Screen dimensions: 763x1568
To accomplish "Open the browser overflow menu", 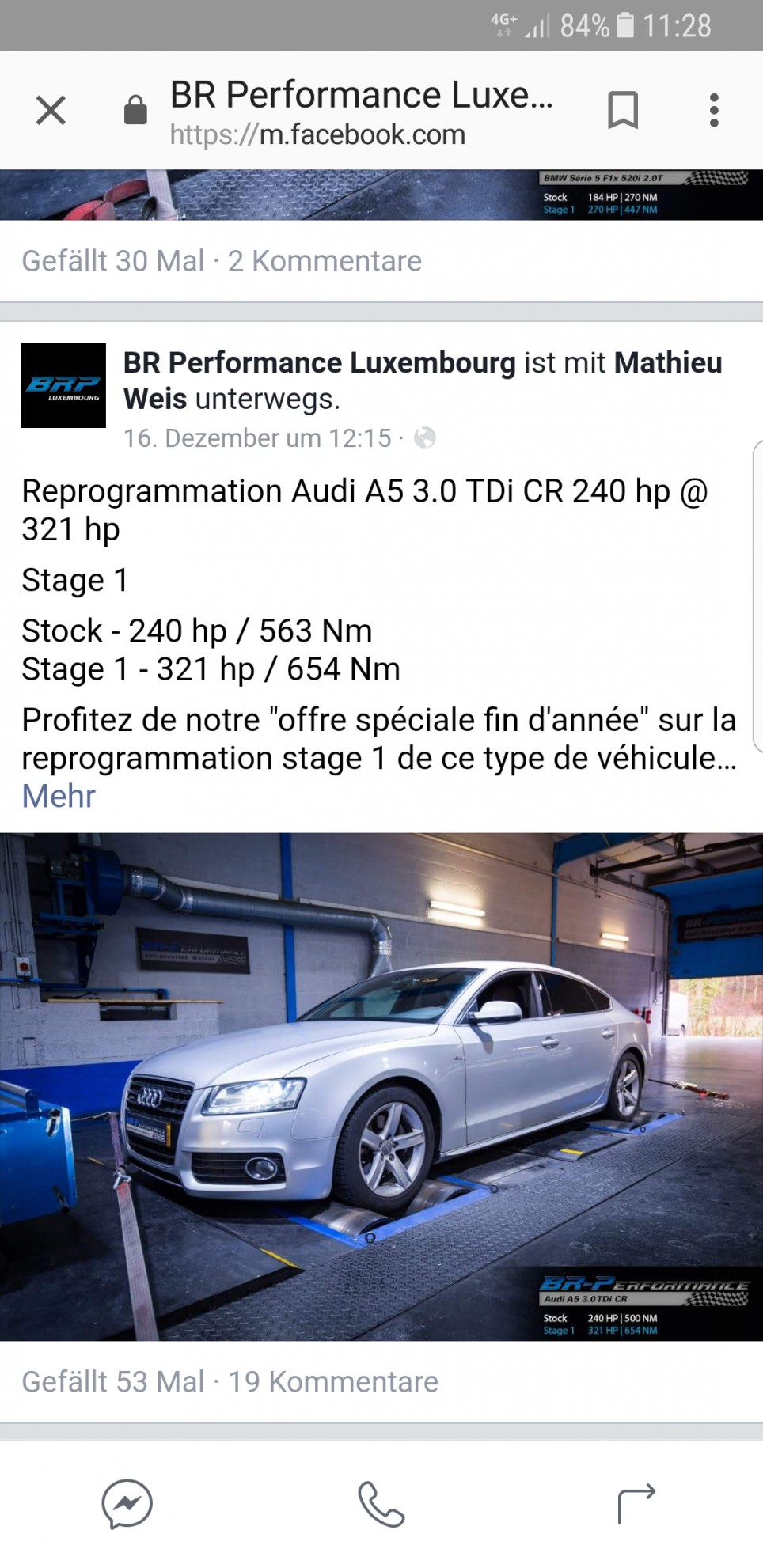I will coord(714,110).
